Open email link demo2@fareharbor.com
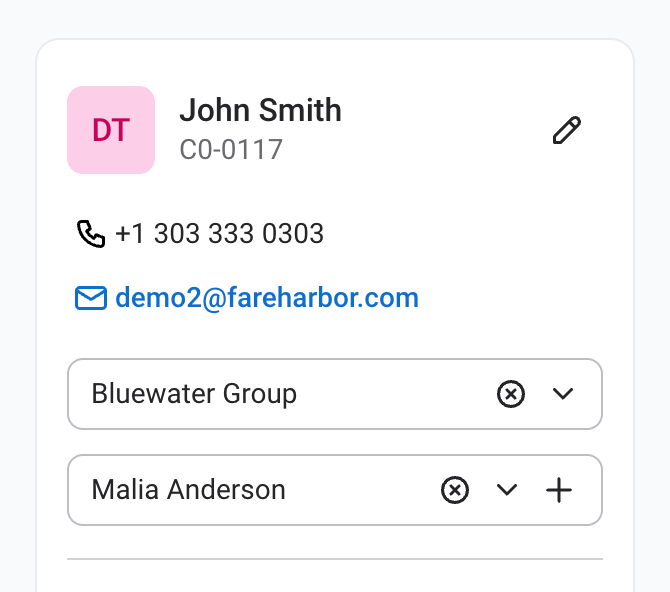Viewport: 670px width, 592px height. point(266,298)
